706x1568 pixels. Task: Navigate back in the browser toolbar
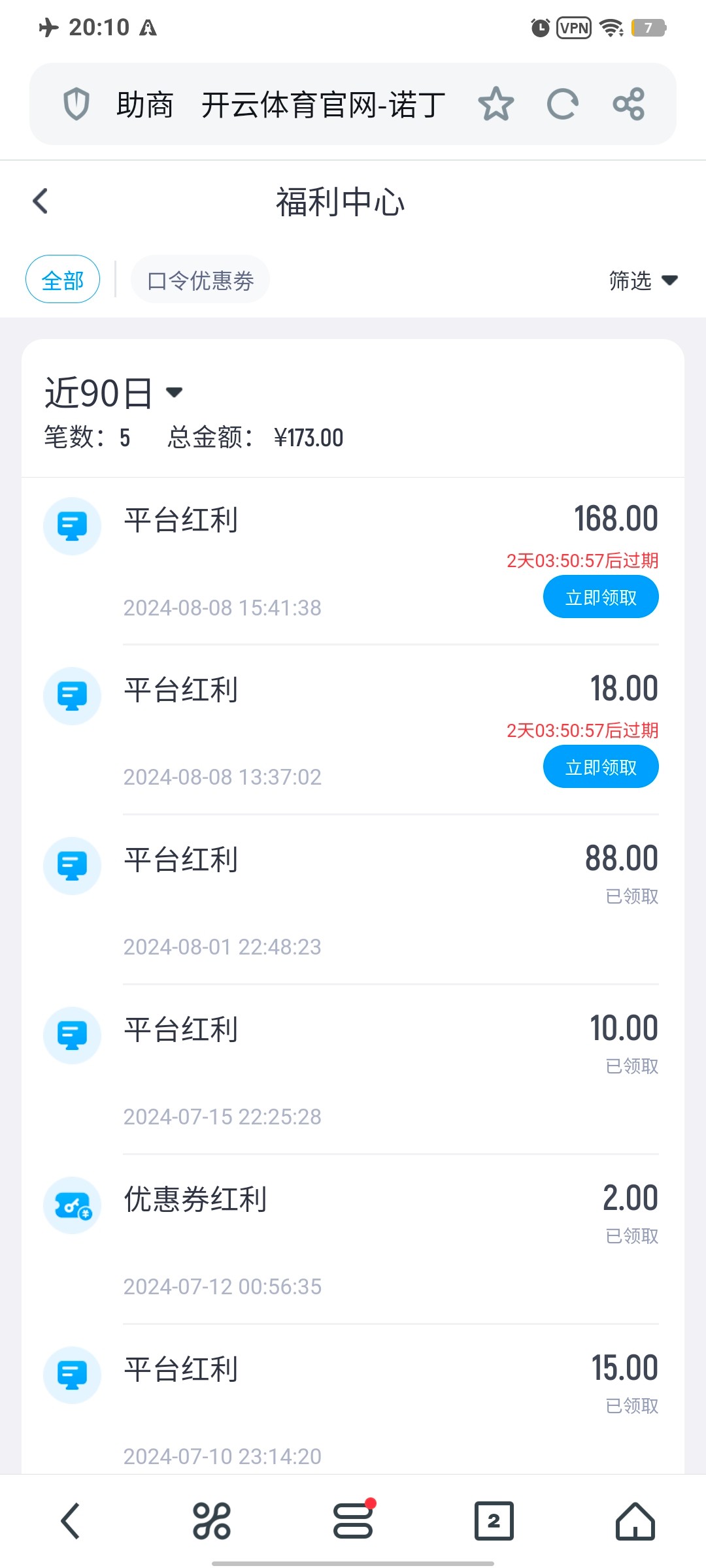71,1521
